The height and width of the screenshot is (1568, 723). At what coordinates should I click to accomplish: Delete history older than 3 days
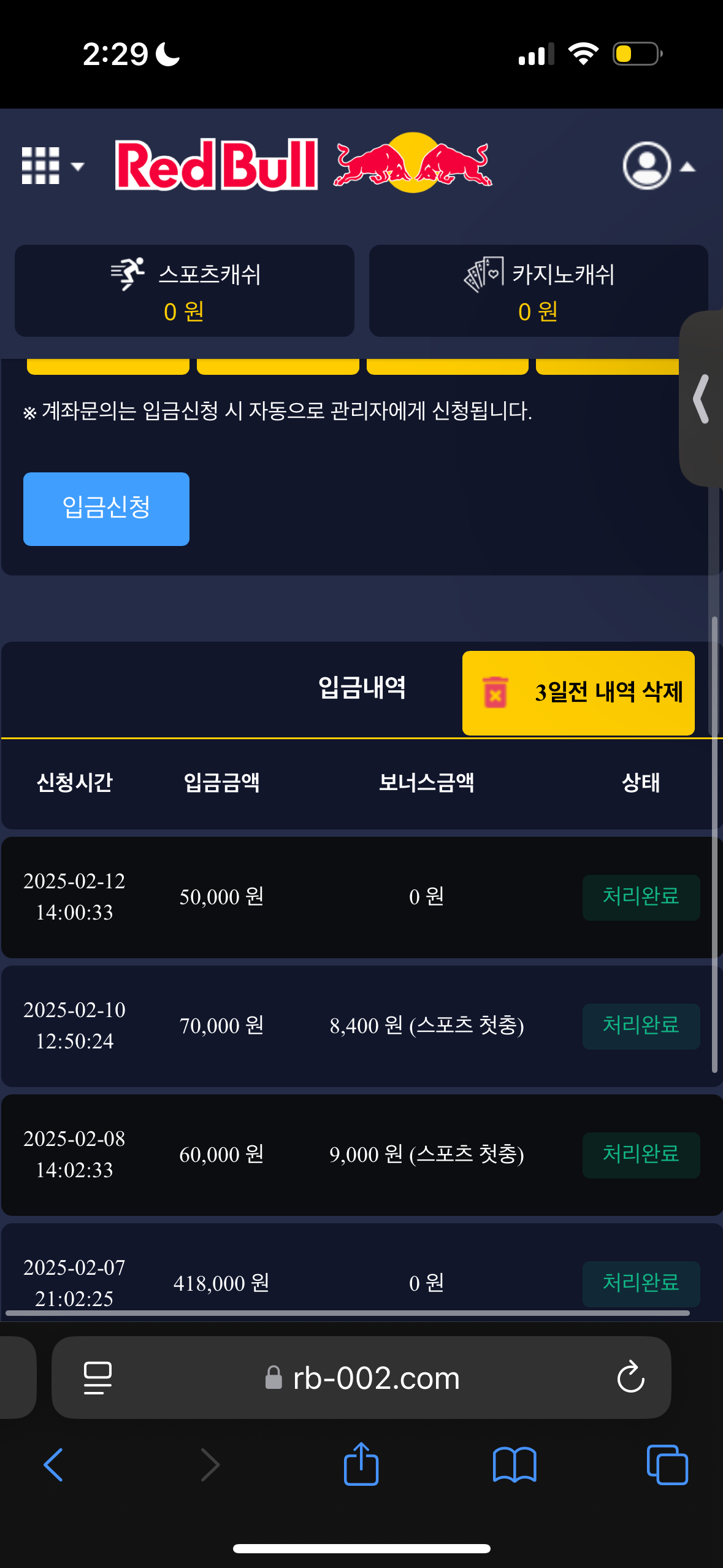(x=578, y=693)
